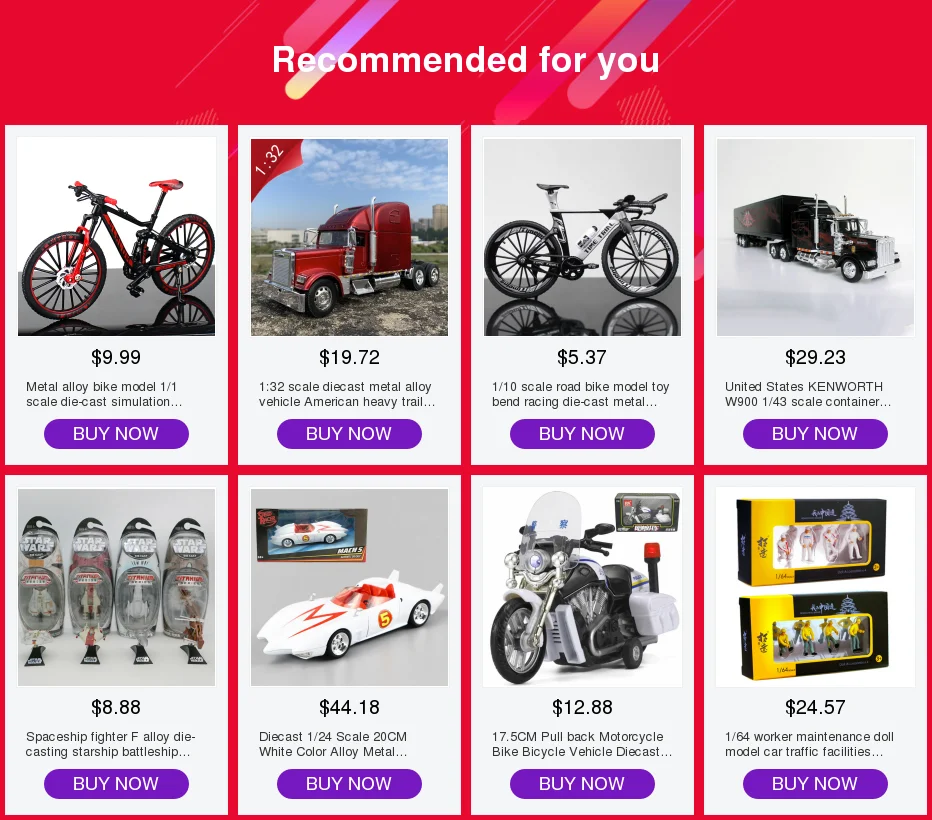Image resolution: width=932 pixels, height=820 pixels.
Task: Tap BUY NOW under the $5.37 road bike
Action: [582, 434]
